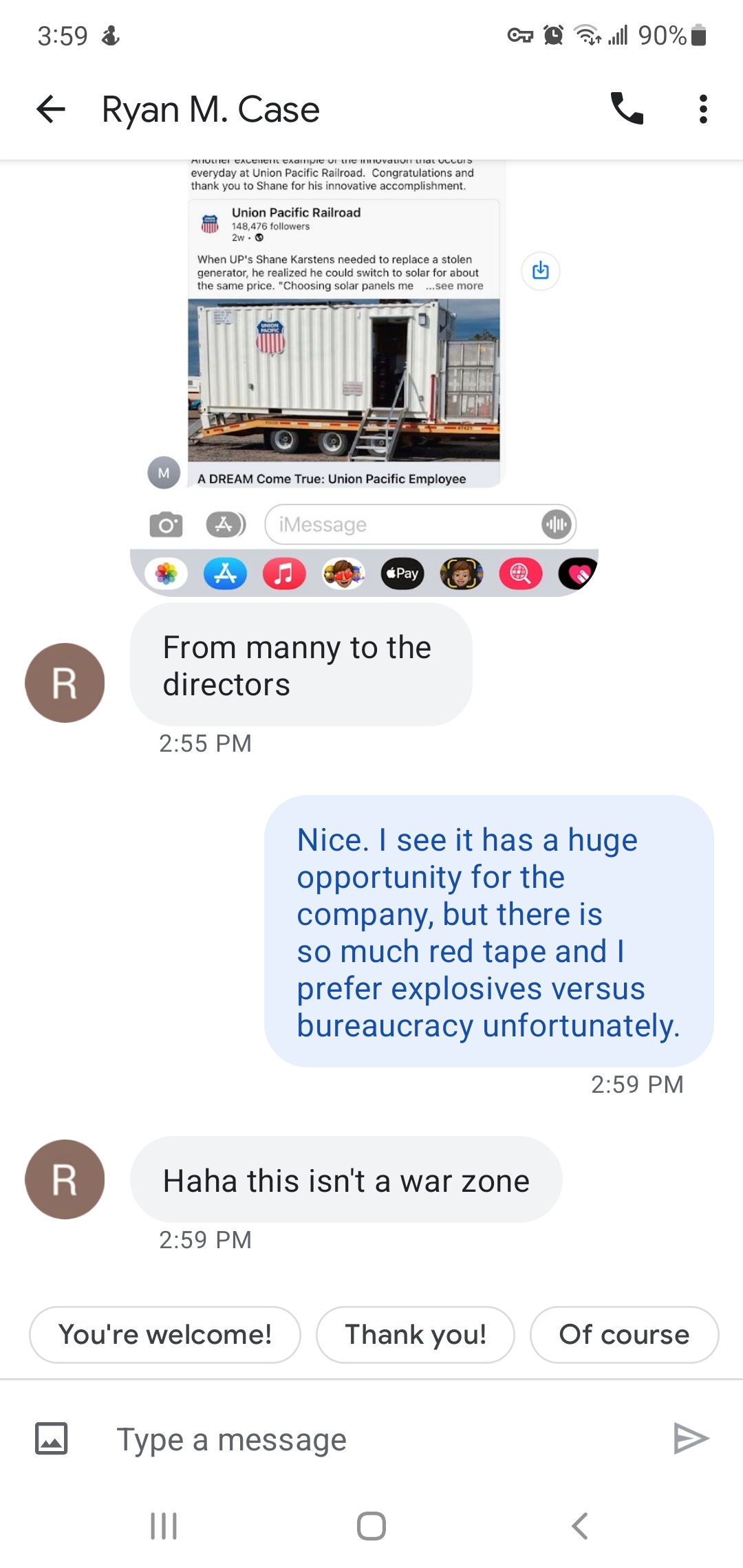Attach an image from the gallery

52,1438
